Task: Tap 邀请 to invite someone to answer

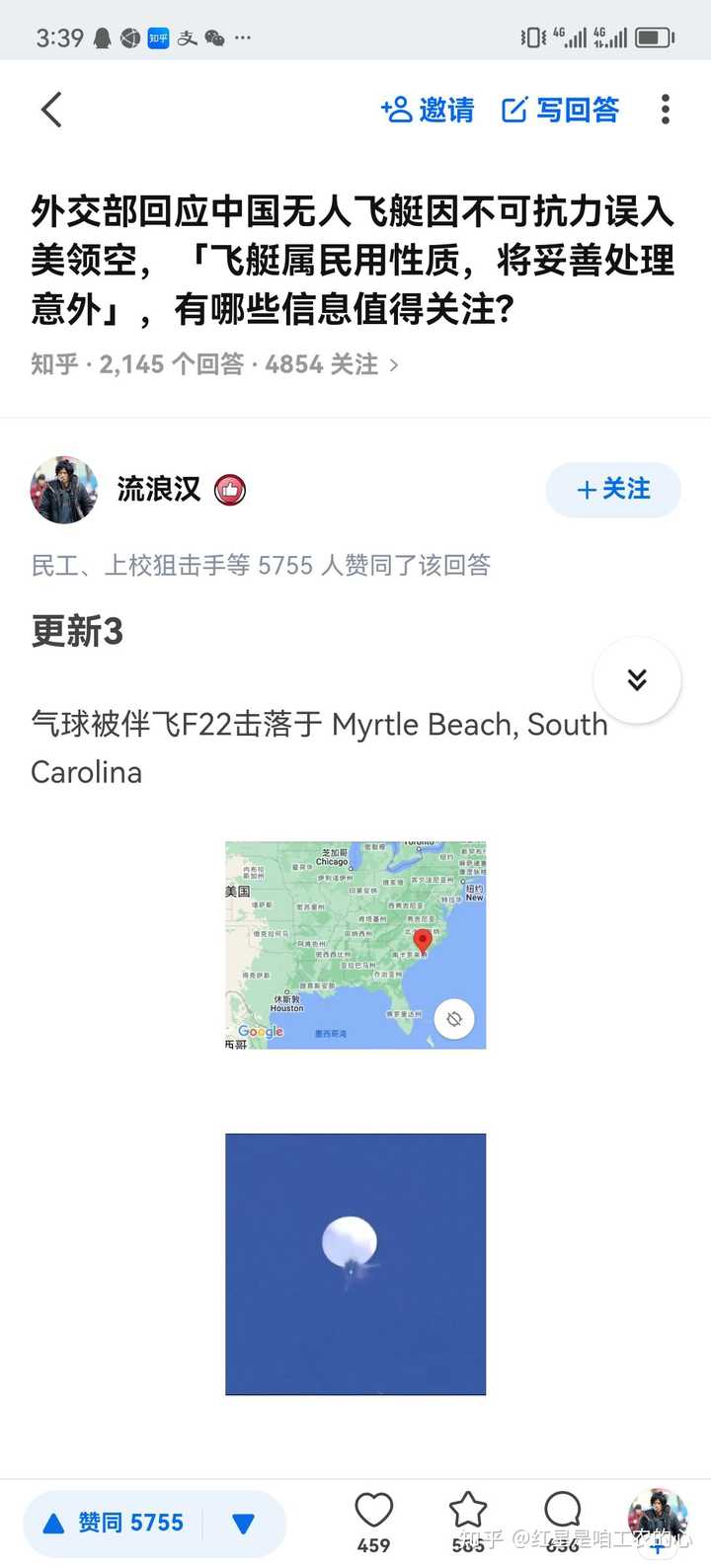Action: click(x=428, y=110)
